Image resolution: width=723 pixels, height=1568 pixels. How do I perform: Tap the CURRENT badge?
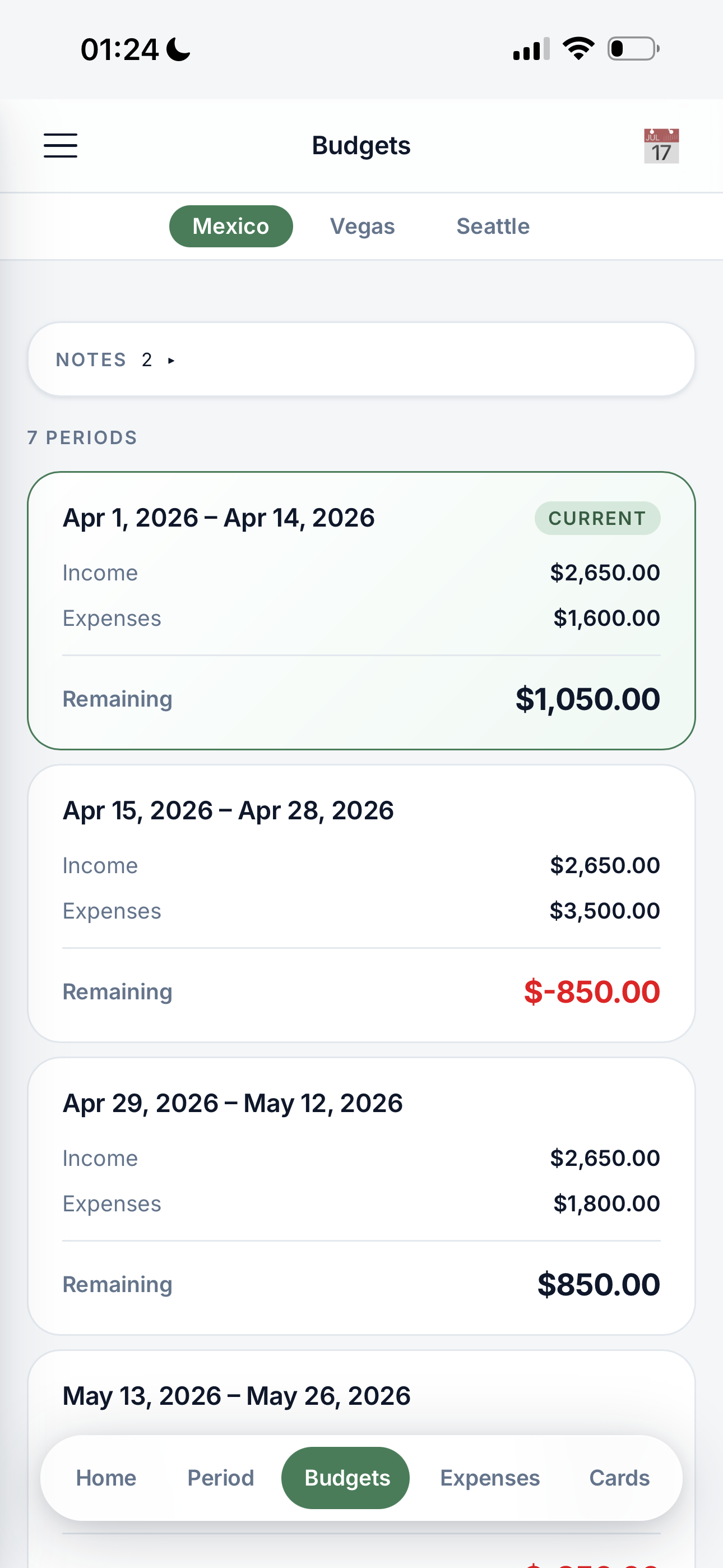[597, 518]
